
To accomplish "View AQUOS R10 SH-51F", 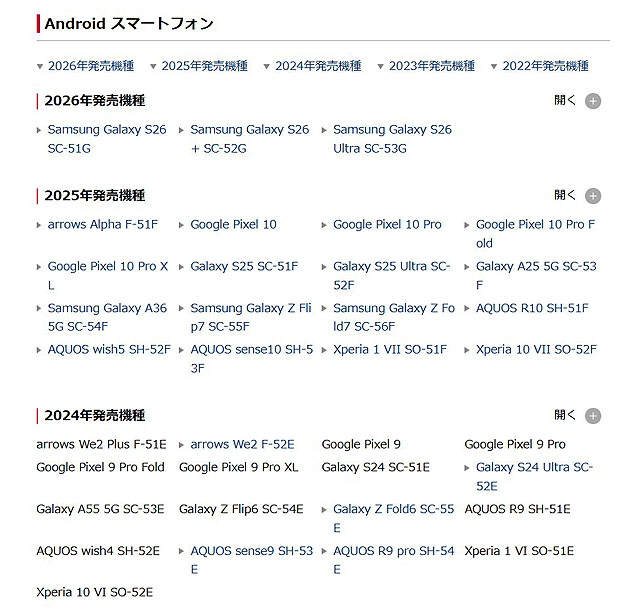I will [x=532, y=308].
